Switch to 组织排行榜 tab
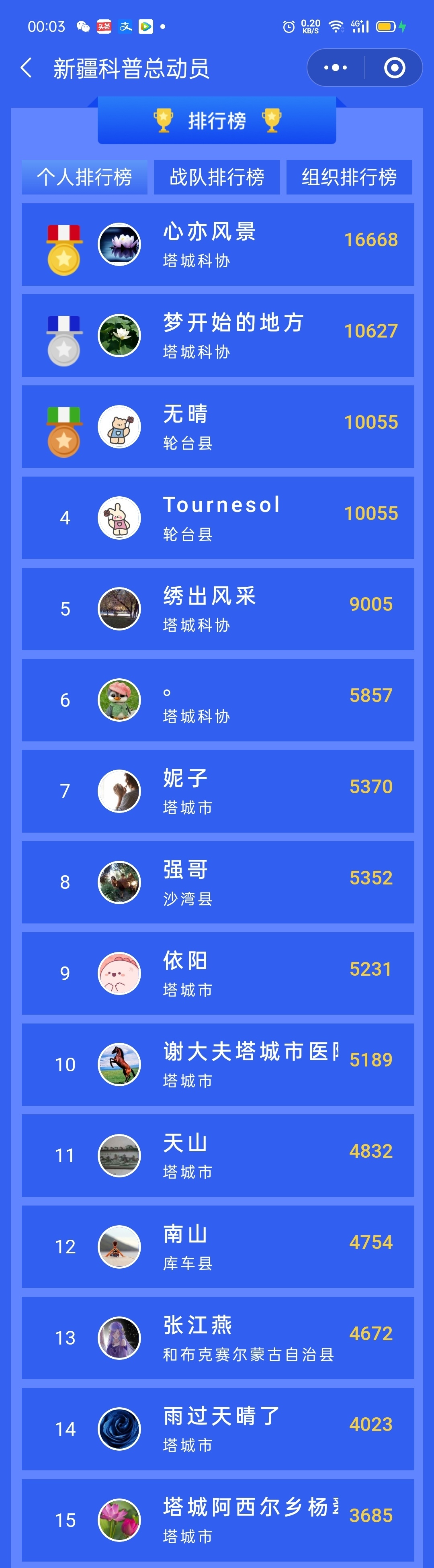The width and height of the screenshot is (434, 1568). click(x=349, y=177)
